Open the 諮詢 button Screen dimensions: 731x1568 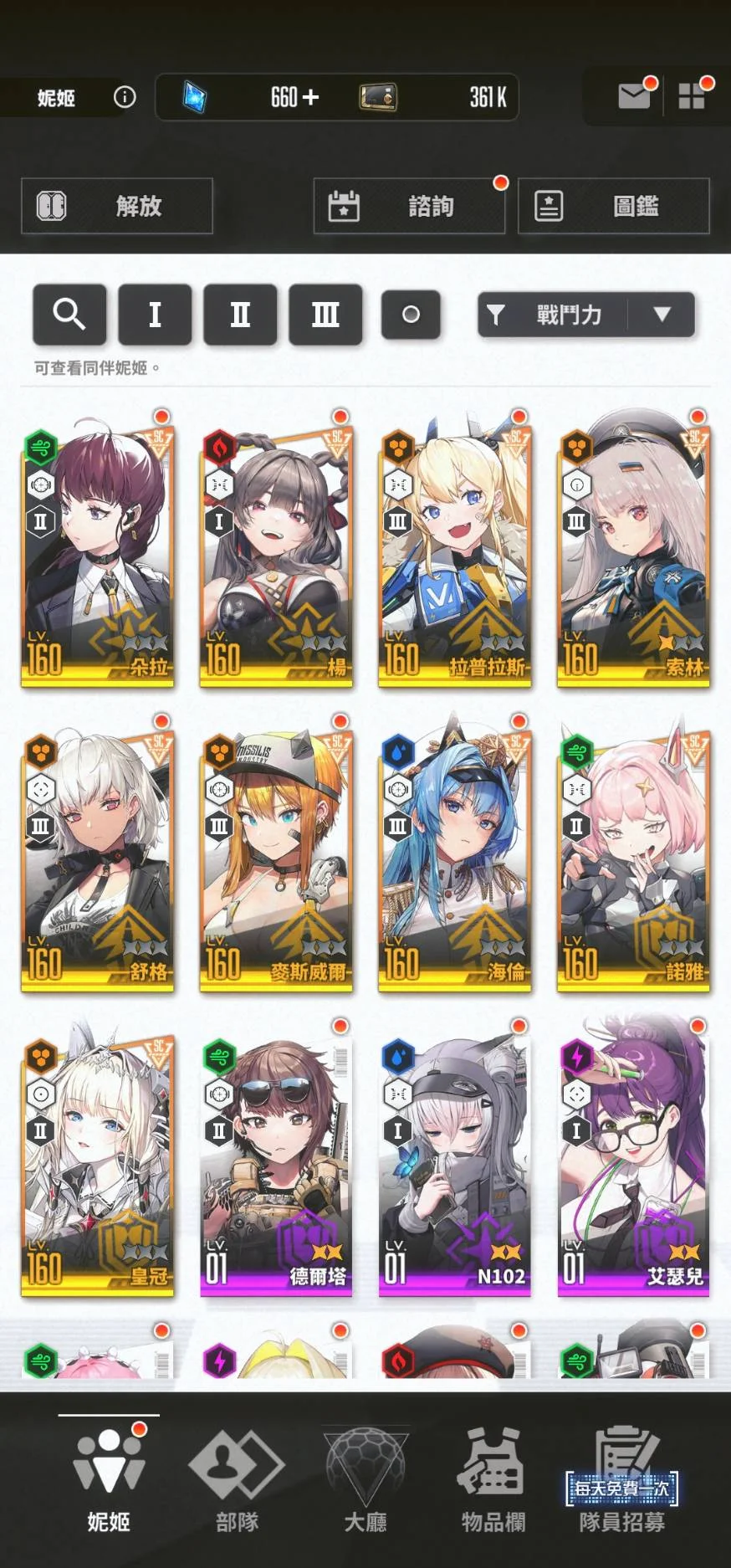tap(409, 206)
